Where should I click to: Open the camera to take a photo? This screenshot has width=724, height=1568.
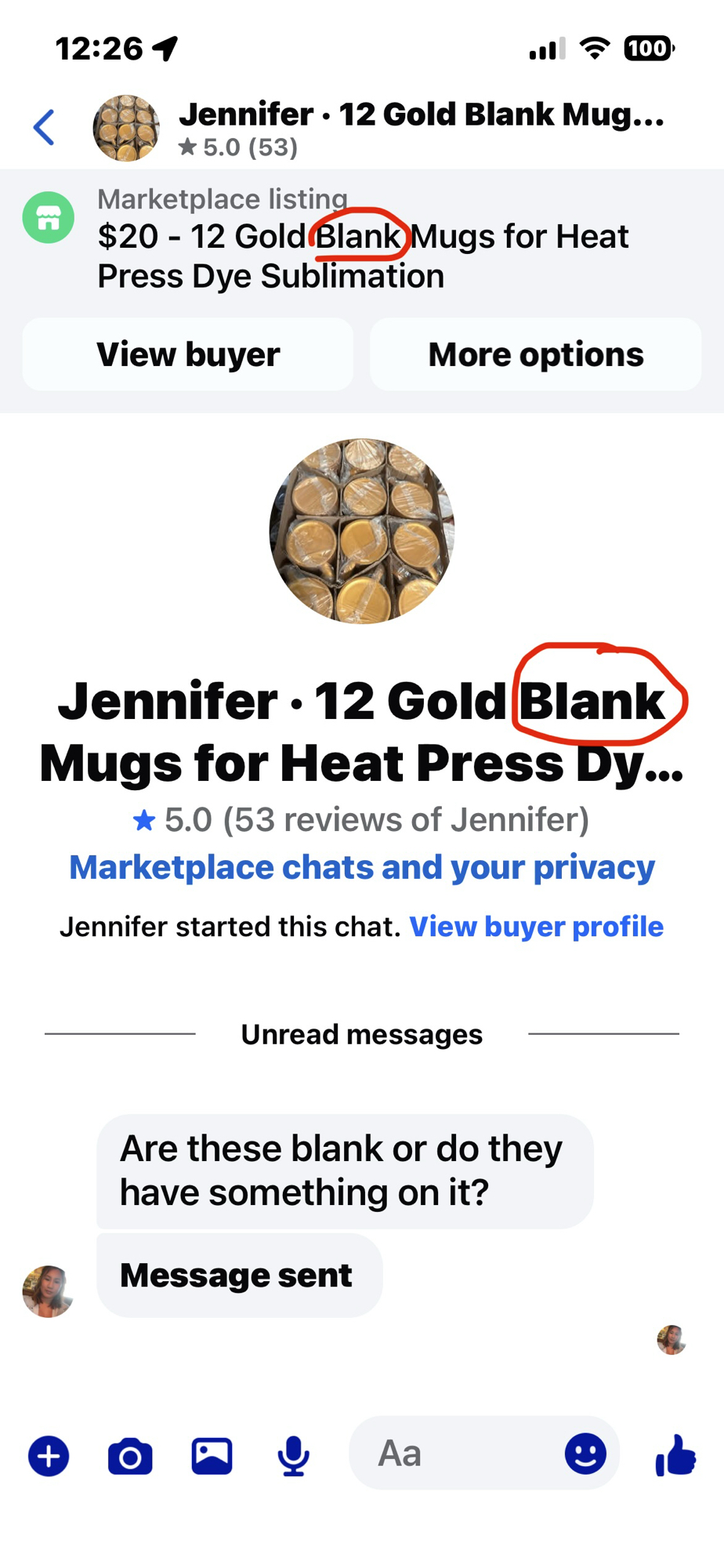coord(130,1456)
